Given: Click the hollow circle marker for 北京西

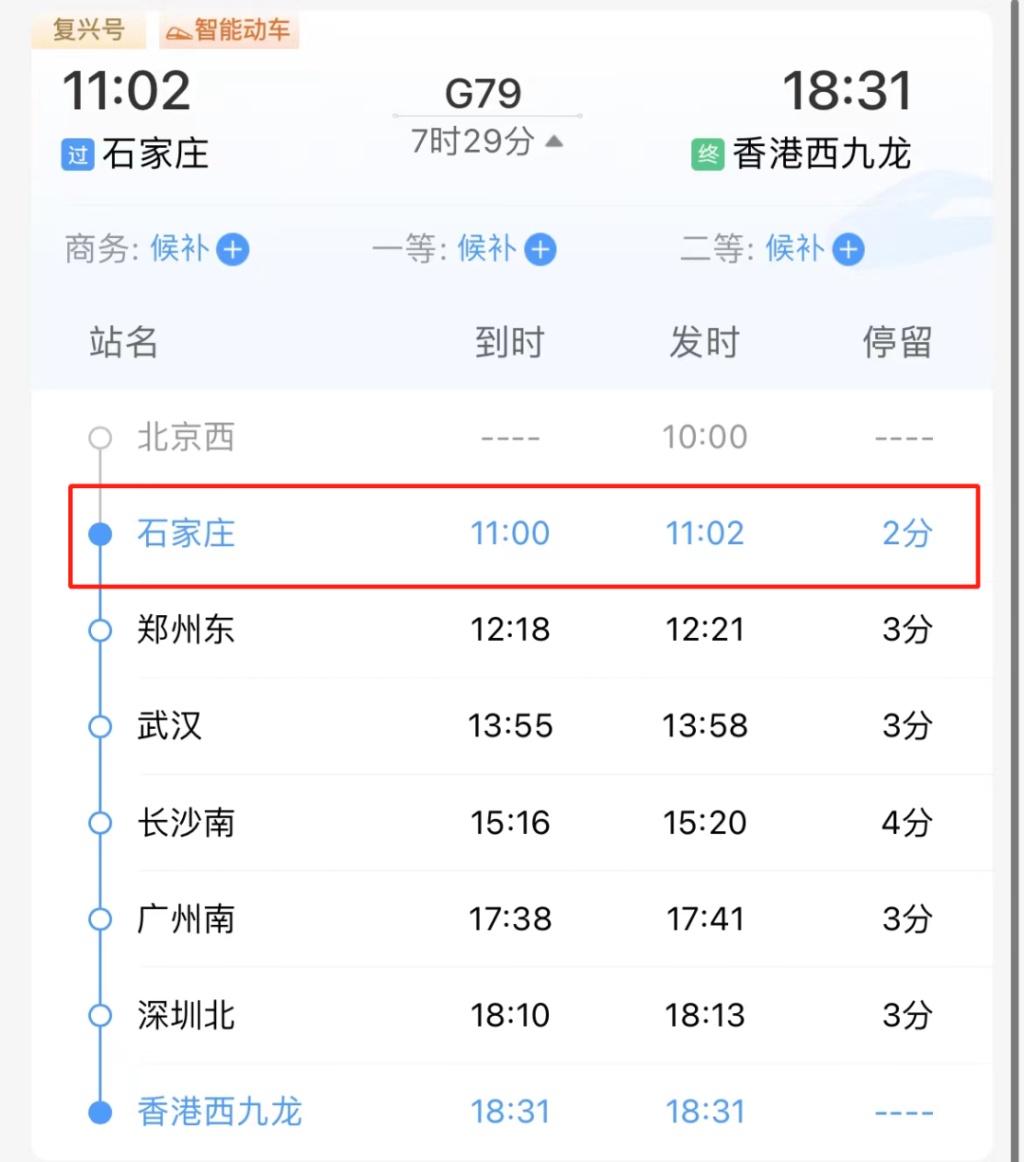Looking at the screenshot, I should pyautogui.click(x=100, y=437).
